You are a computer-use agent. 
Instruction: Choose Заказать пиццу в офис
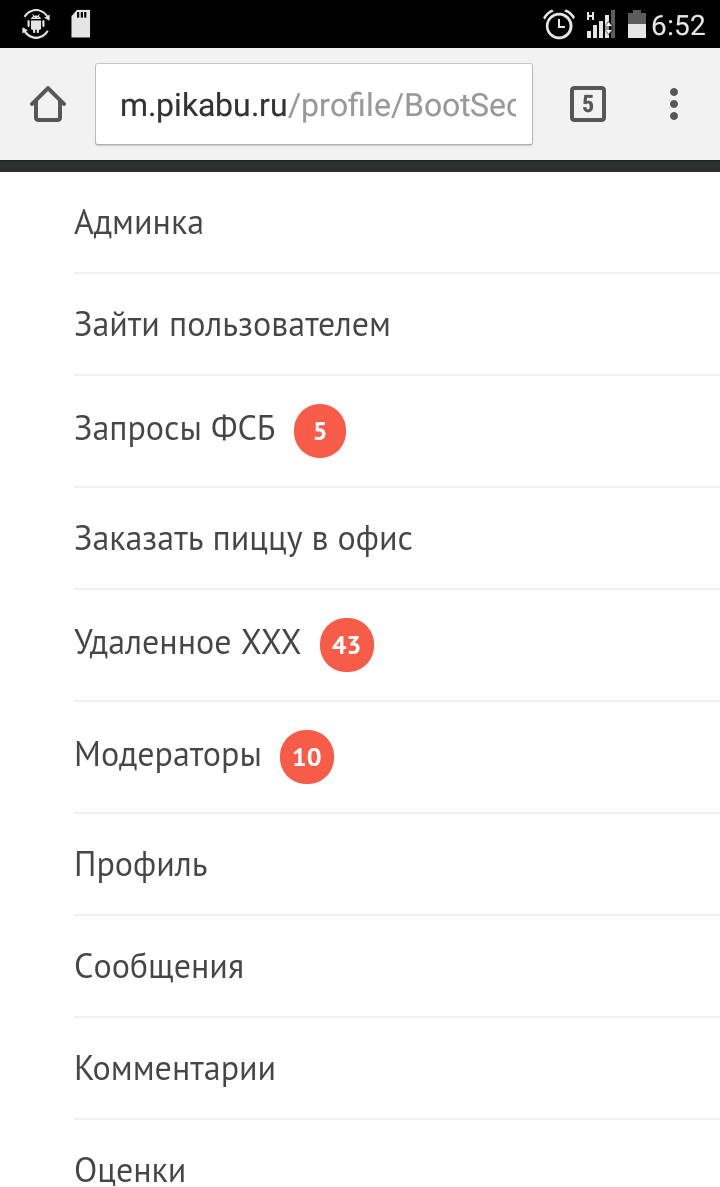pyautogui.click(x=243, y=539)
